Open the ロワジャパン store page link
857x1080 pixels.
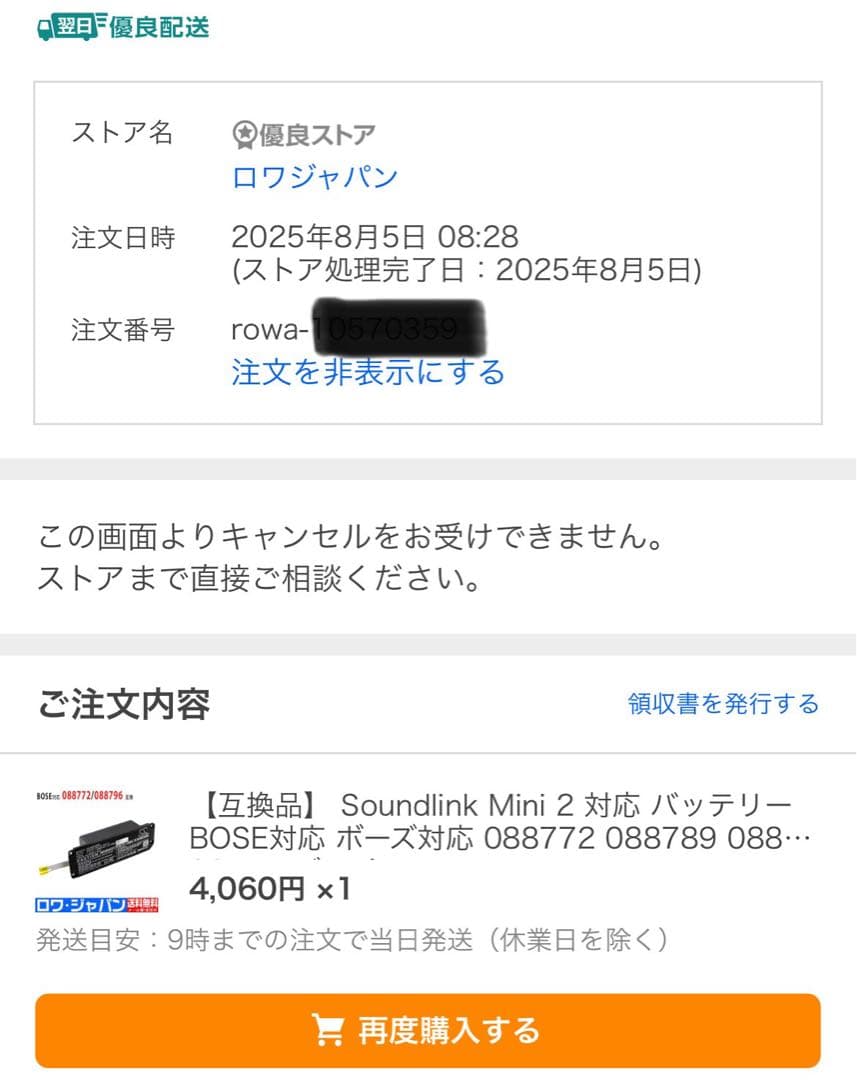313,176
